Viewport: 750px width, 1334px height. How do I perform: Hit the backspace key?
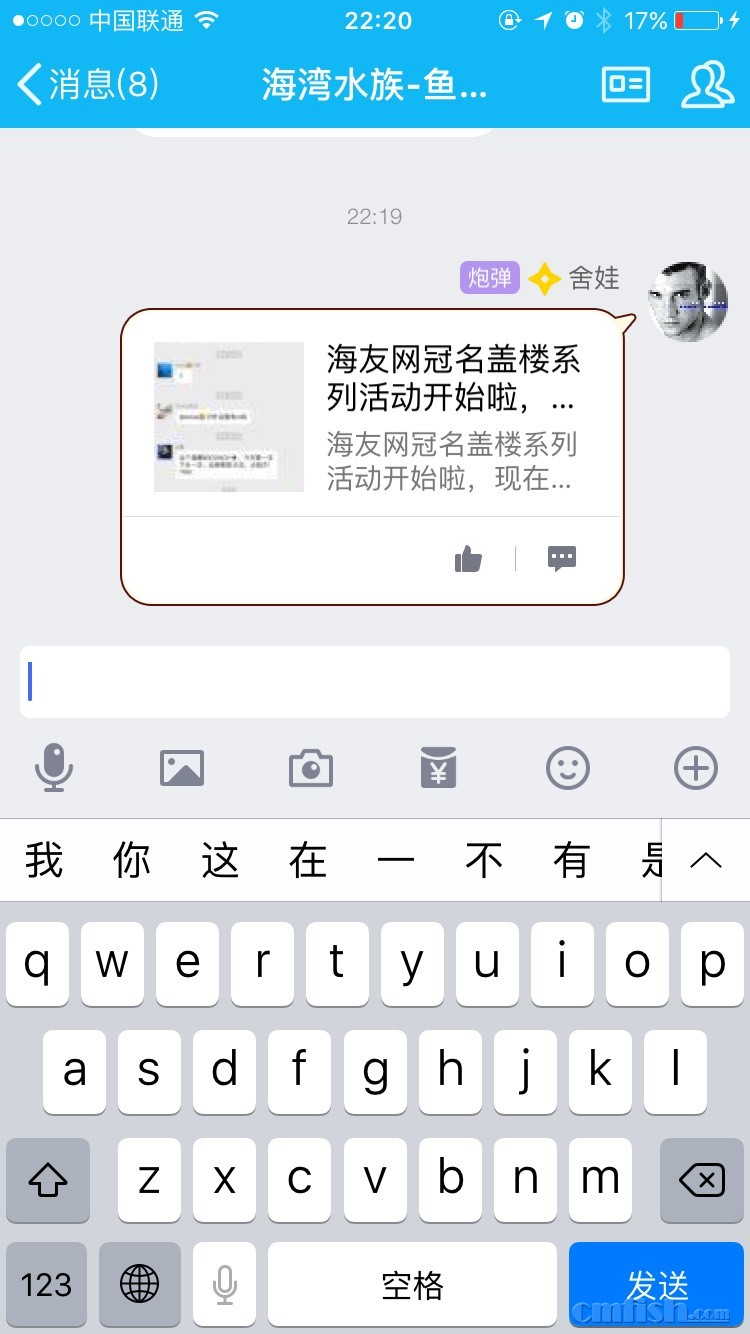(x=701, y=1181)
